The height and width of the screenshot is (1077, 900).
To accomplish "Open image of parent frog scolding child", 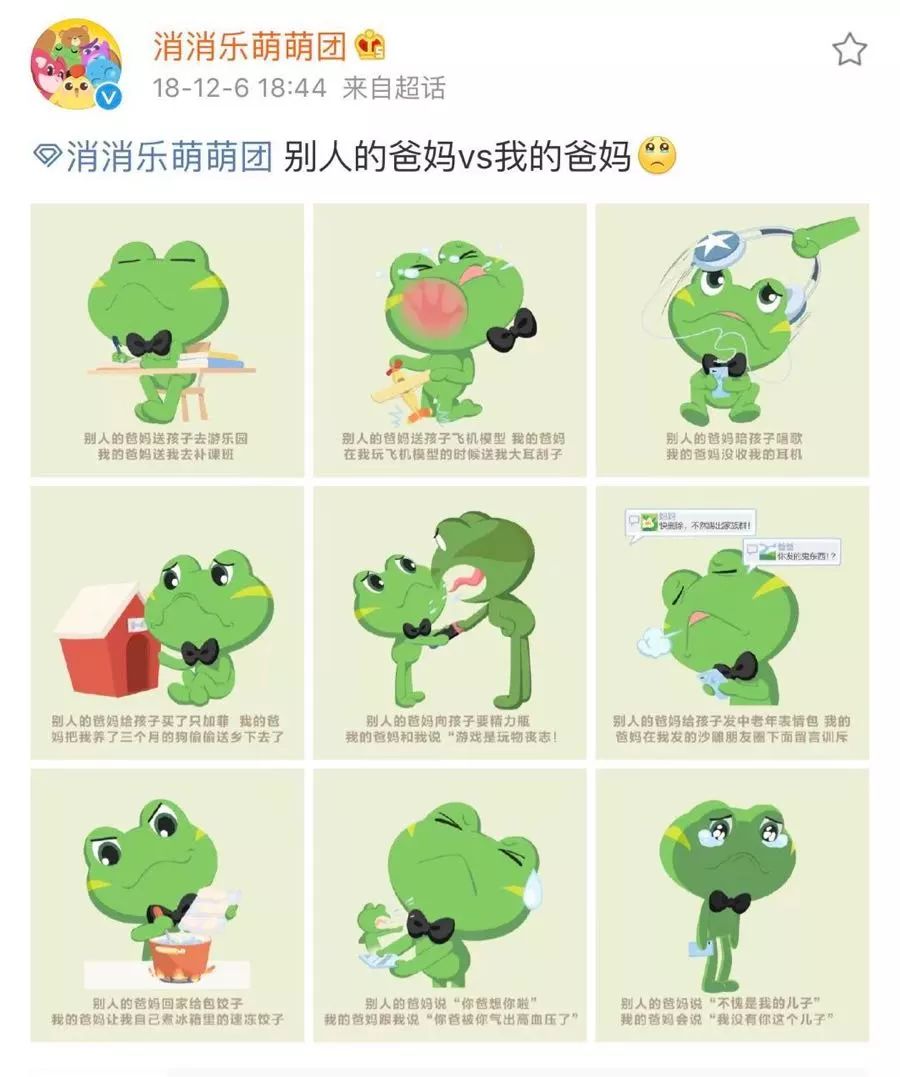I will pyautogui.click(x=450, y=622).
